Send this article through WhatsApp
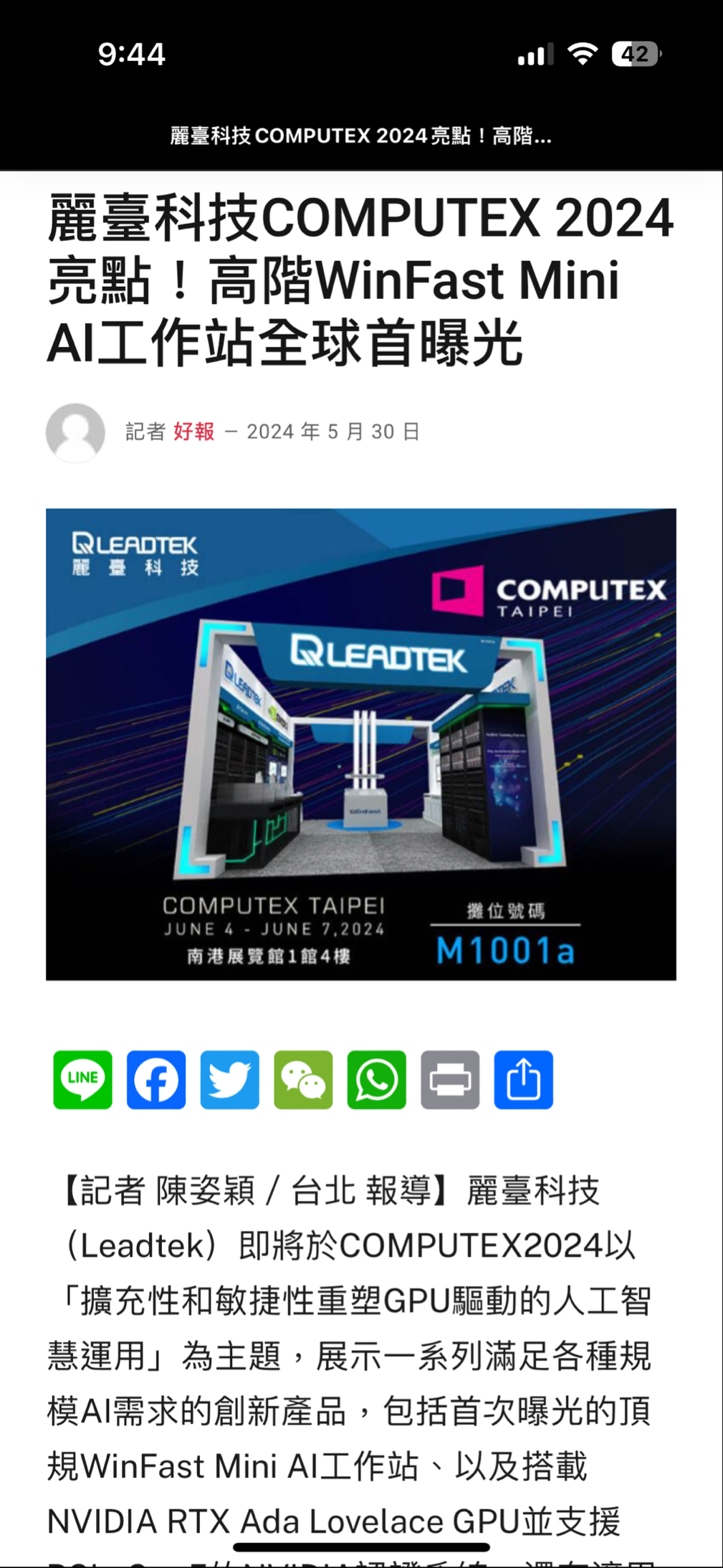The width and height of the screenshot is (723, 1568). [377, 1080]
